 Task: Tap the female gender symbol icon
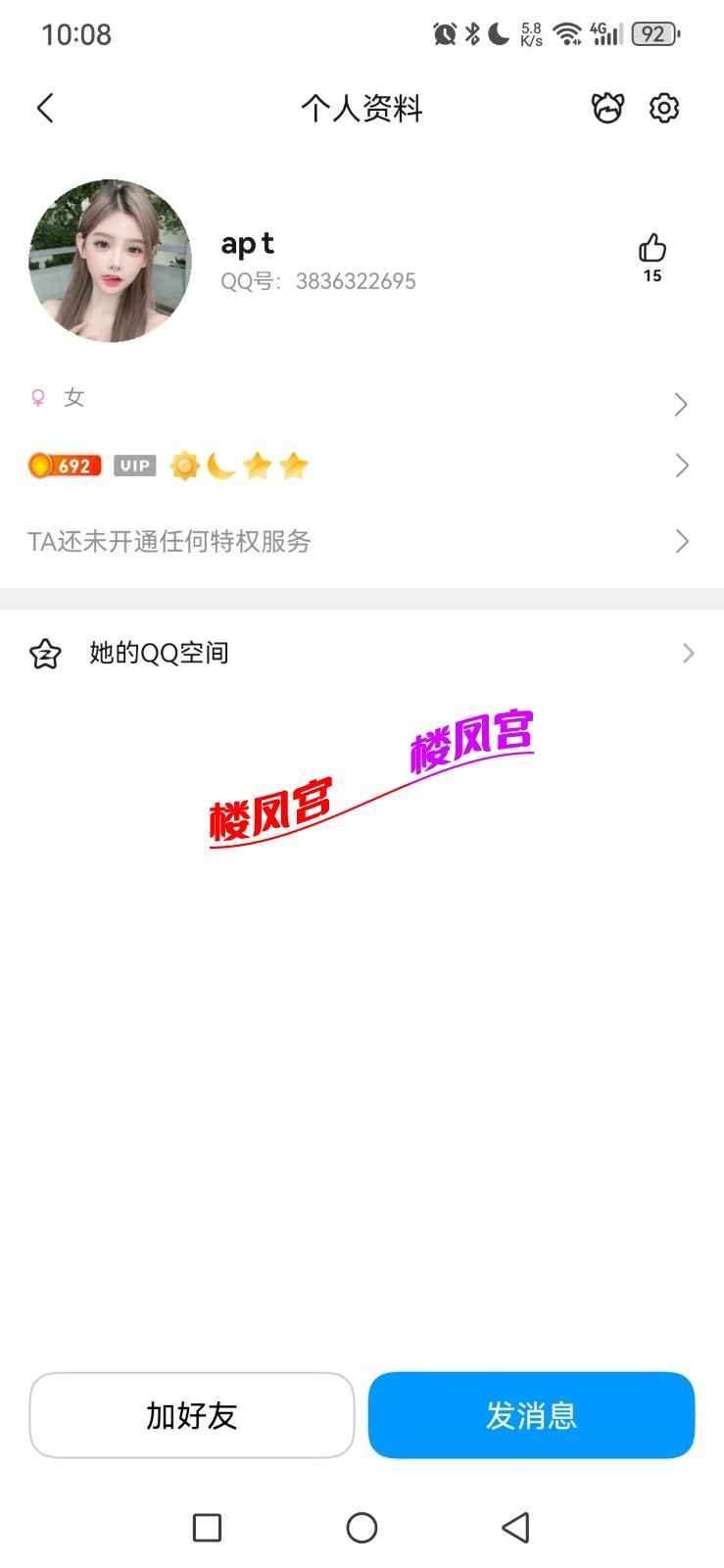point(37,397)
